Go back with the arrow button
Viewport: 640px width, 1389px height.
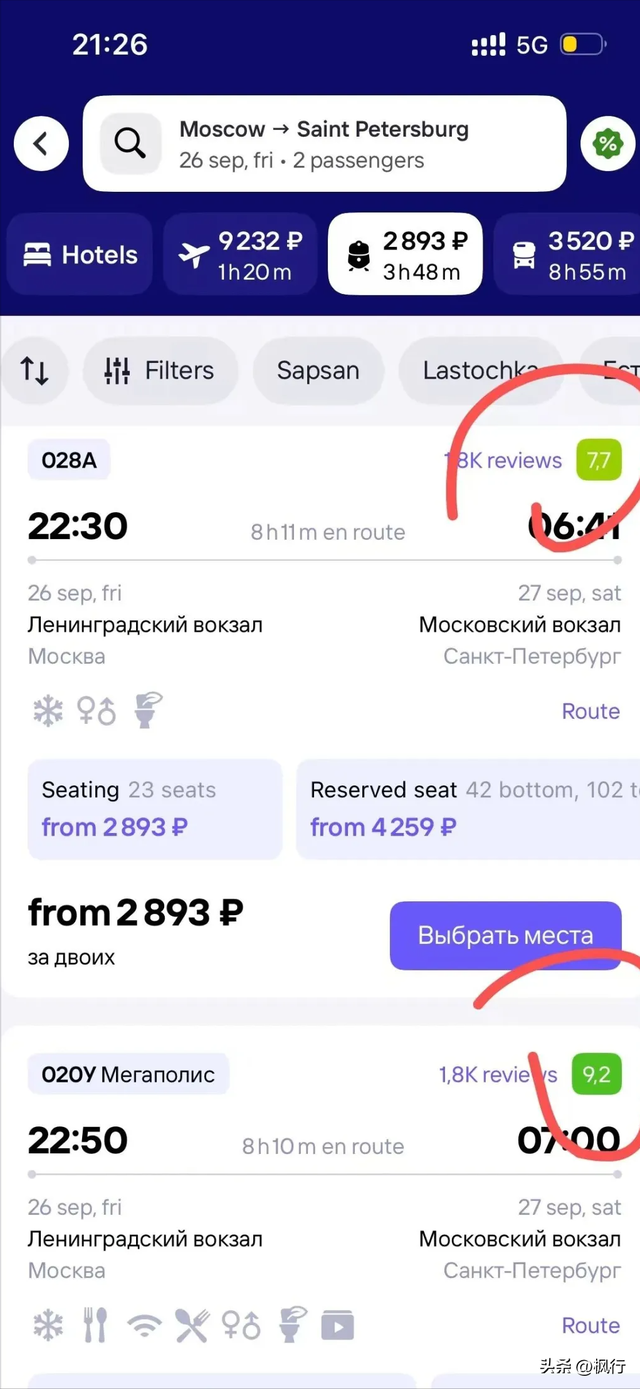41,144
